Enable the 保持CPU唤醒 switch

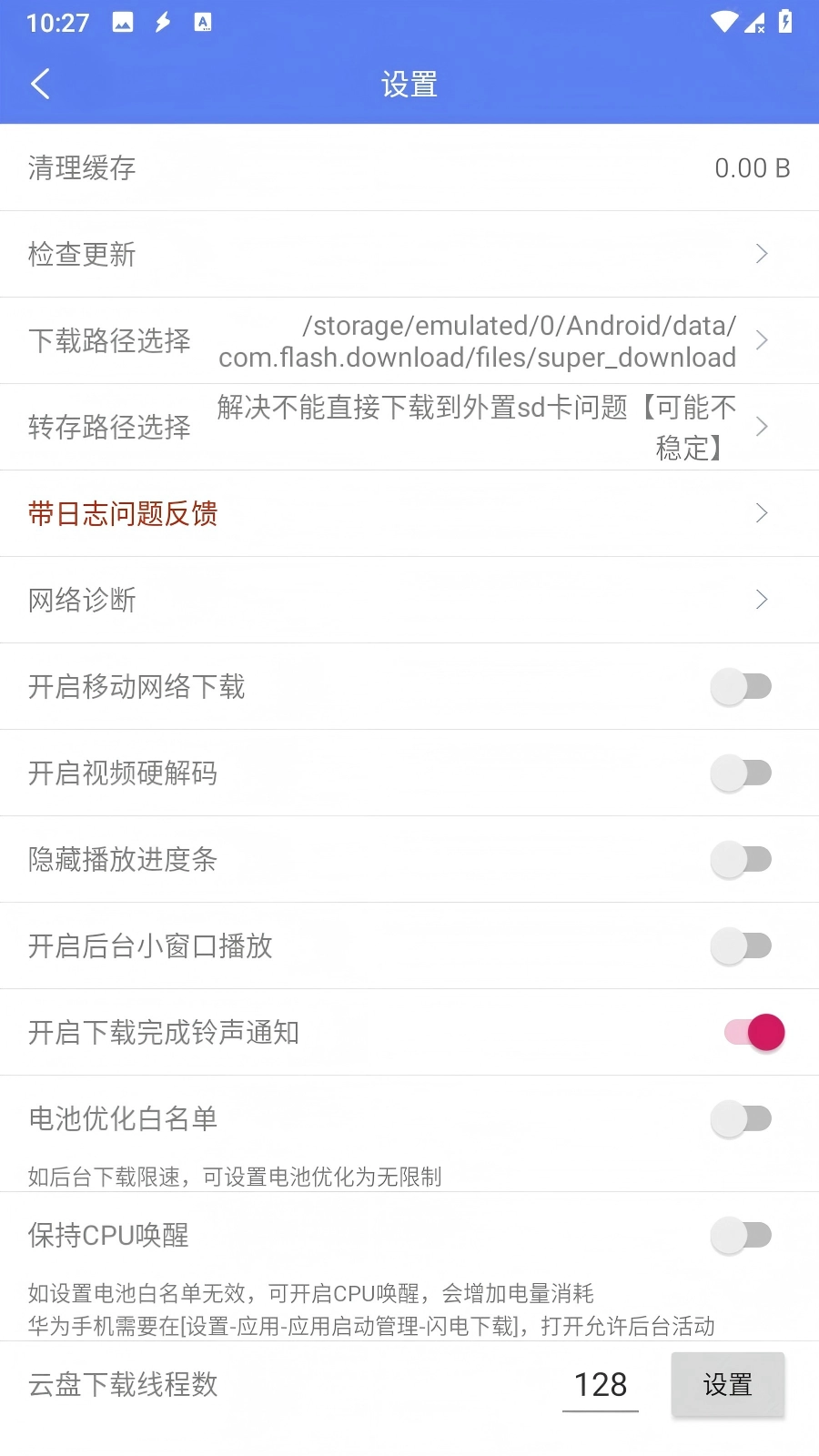click(x=742, y=1235)
